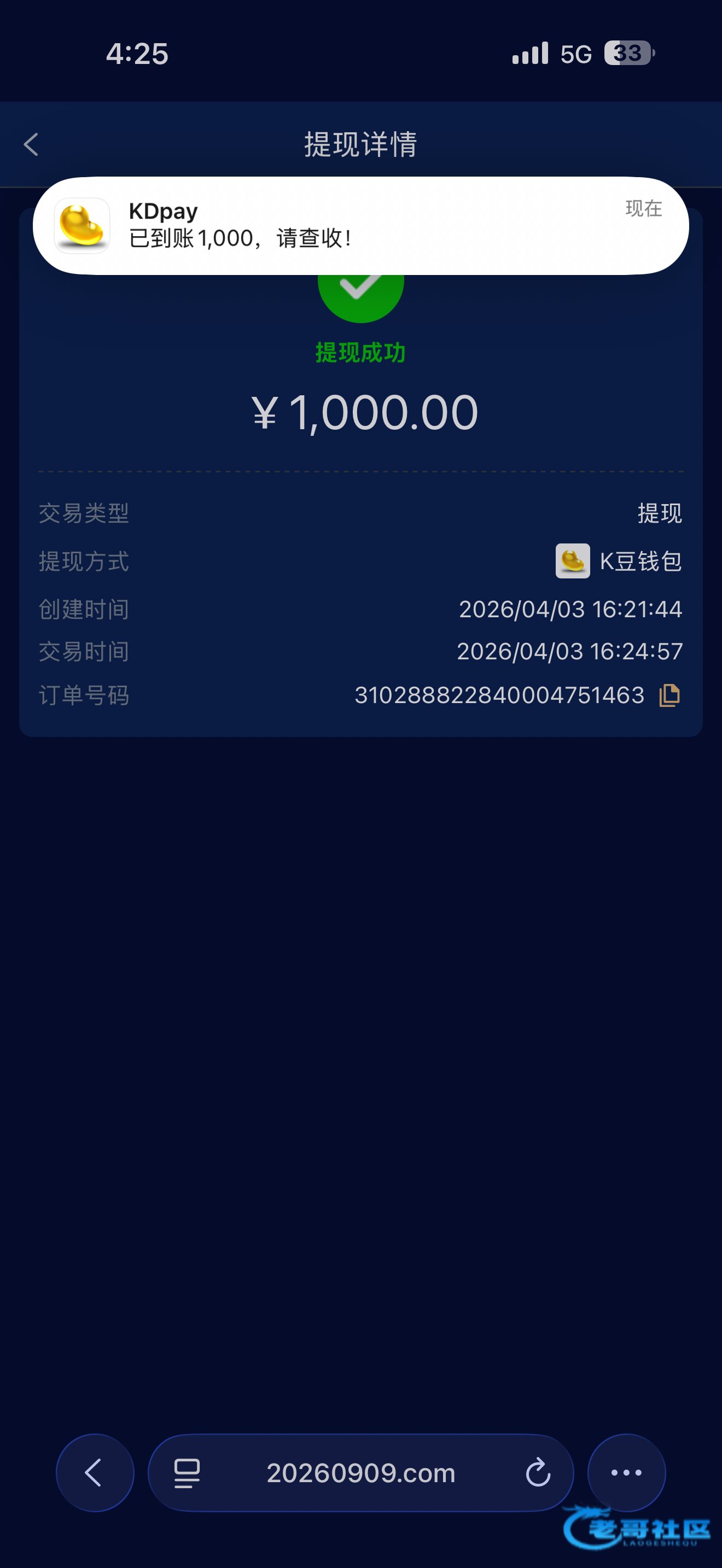Open the browser more options menu
The height and width of the screenshot is (1568, 722).
(x=626, y=1472)
